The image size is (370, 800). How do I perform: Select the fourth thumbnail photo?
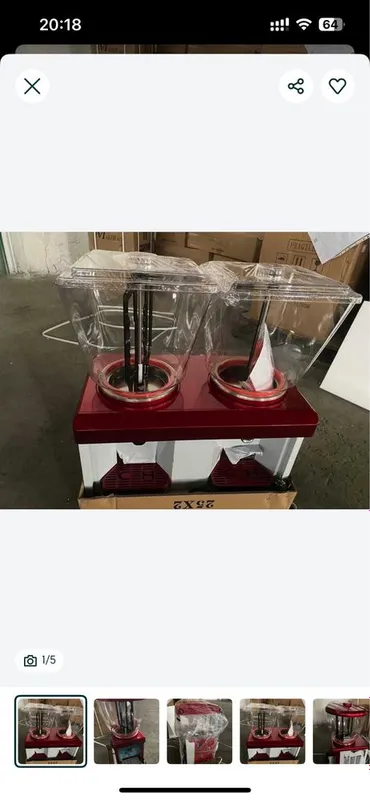(273, 731)
